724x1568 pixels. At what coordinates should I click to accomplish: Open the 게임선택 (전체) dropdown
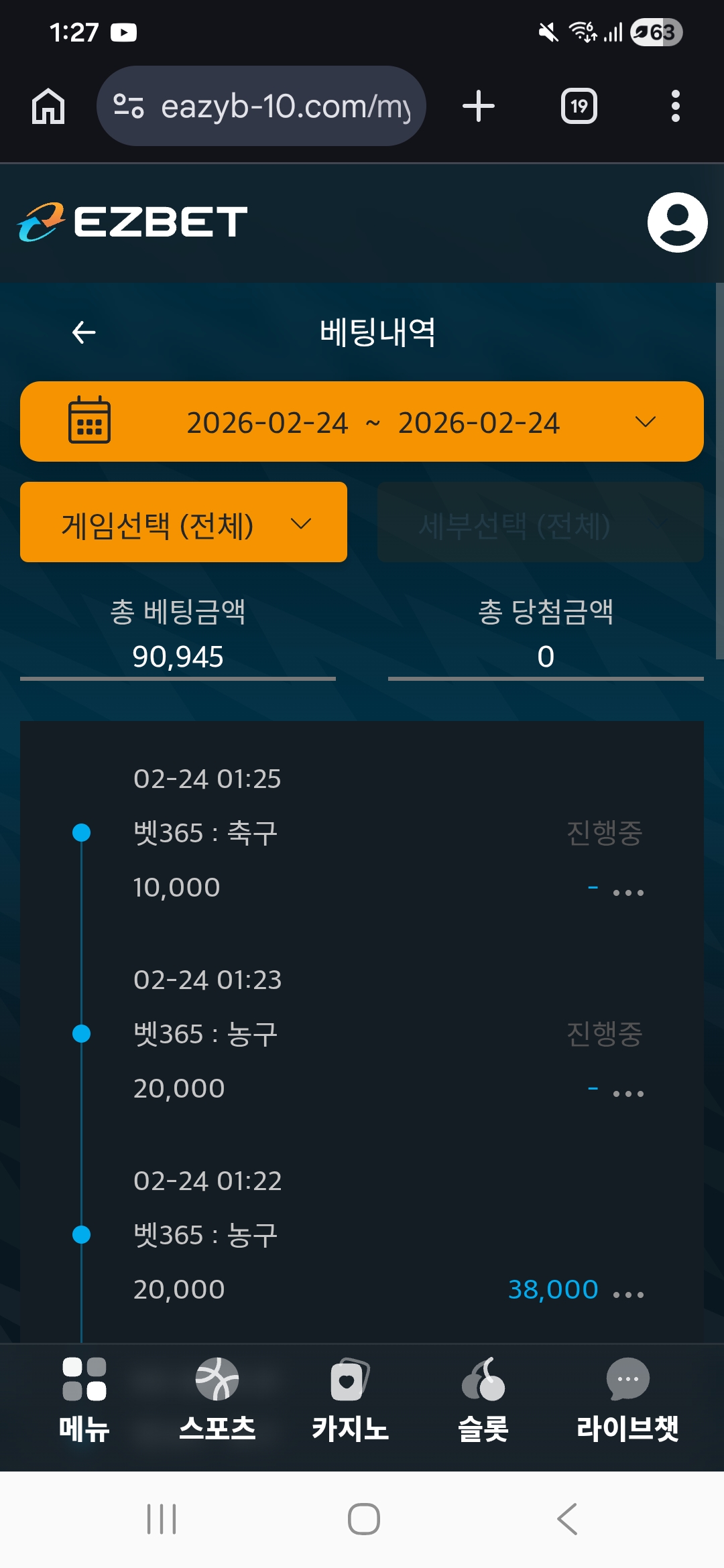click(184, 523)
